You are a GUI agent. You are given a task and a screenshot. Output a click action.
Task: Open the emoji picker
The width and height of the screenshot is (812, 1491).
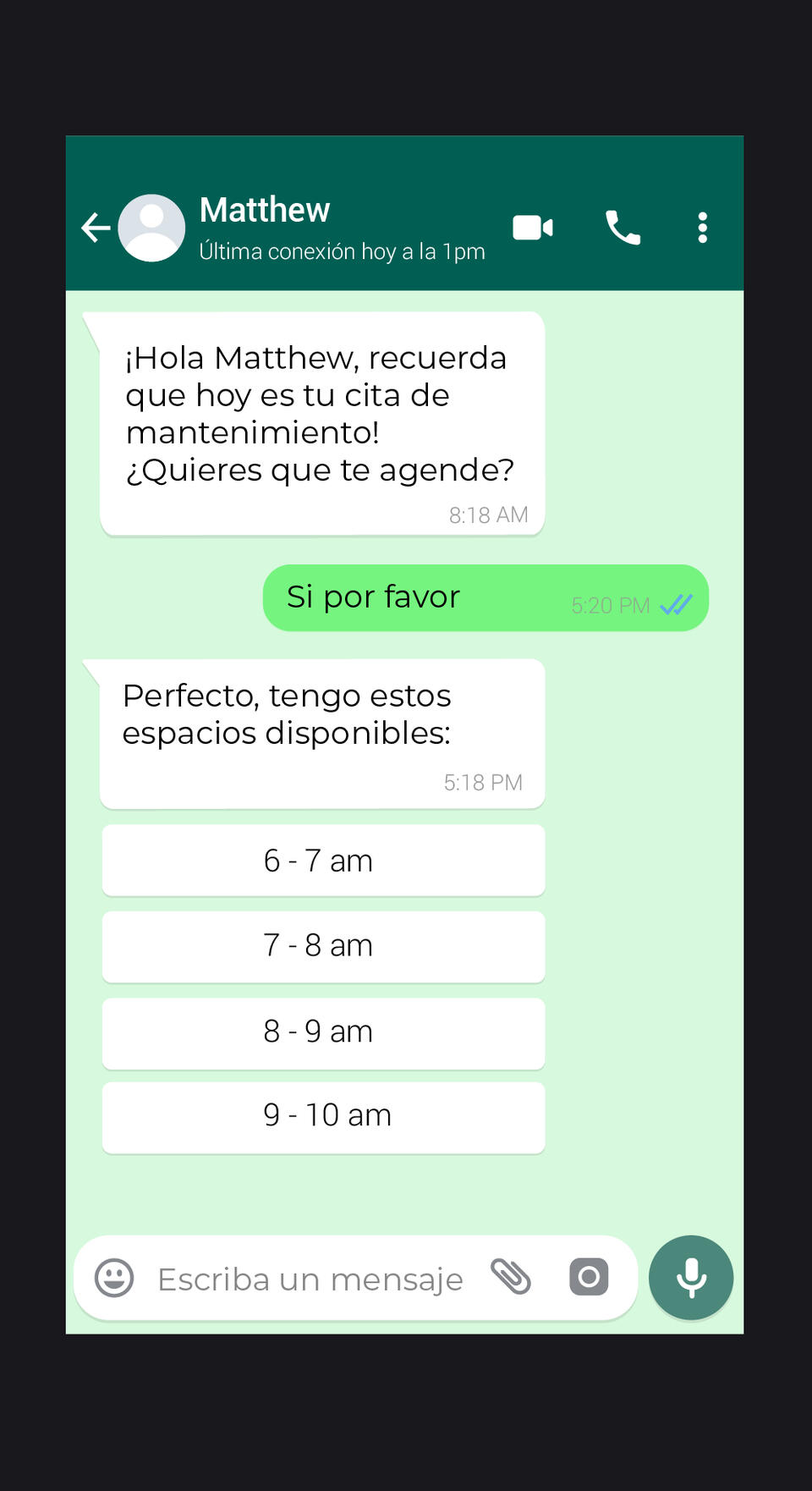114,1278
